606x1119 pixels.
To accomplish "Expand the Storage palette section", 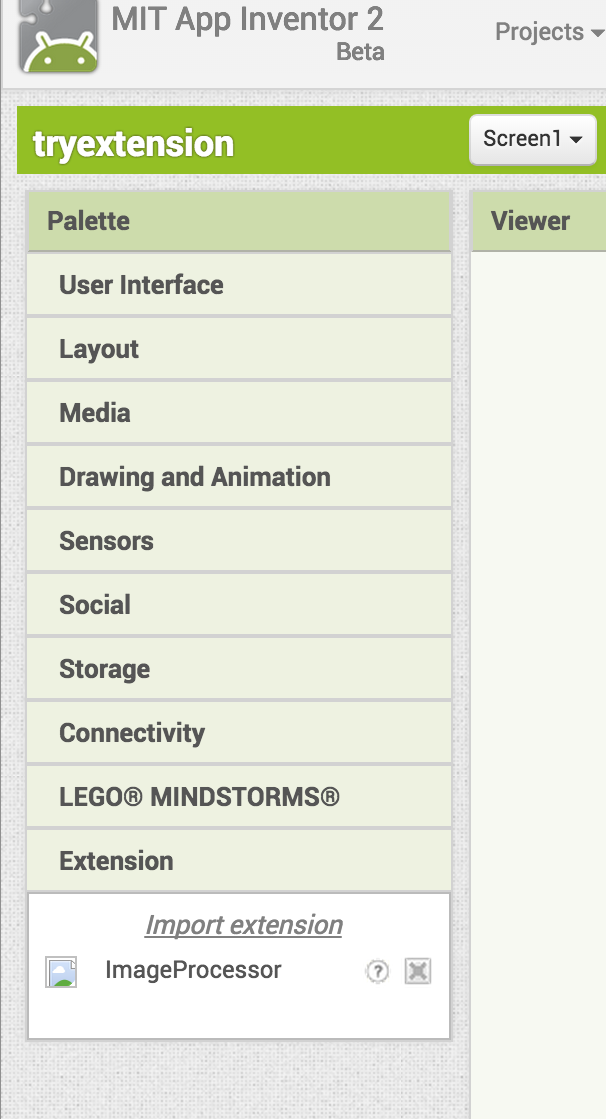I will 239,669.
